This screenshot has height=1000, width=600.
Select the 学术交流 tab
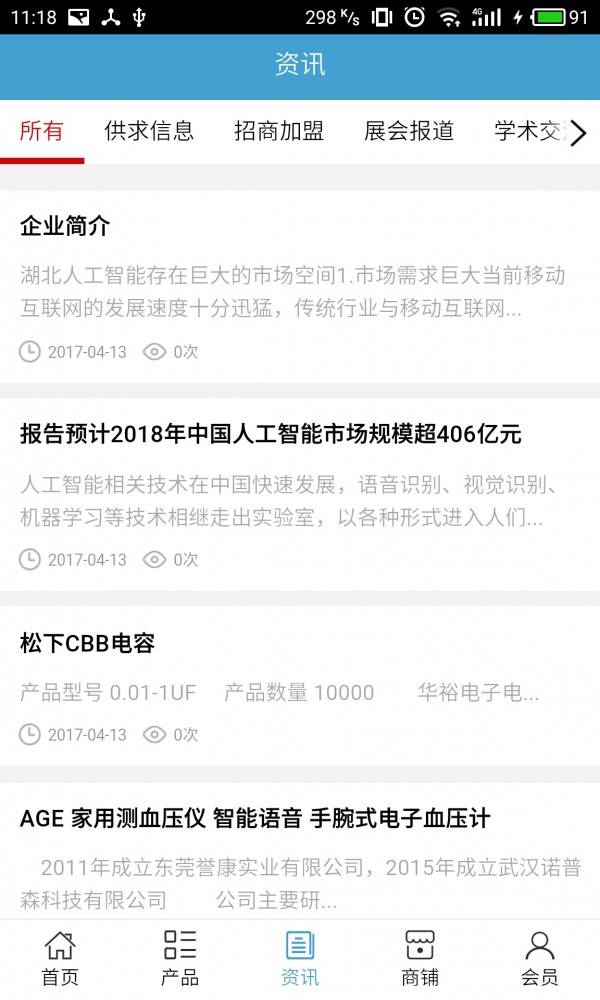[x=528, y=131]
